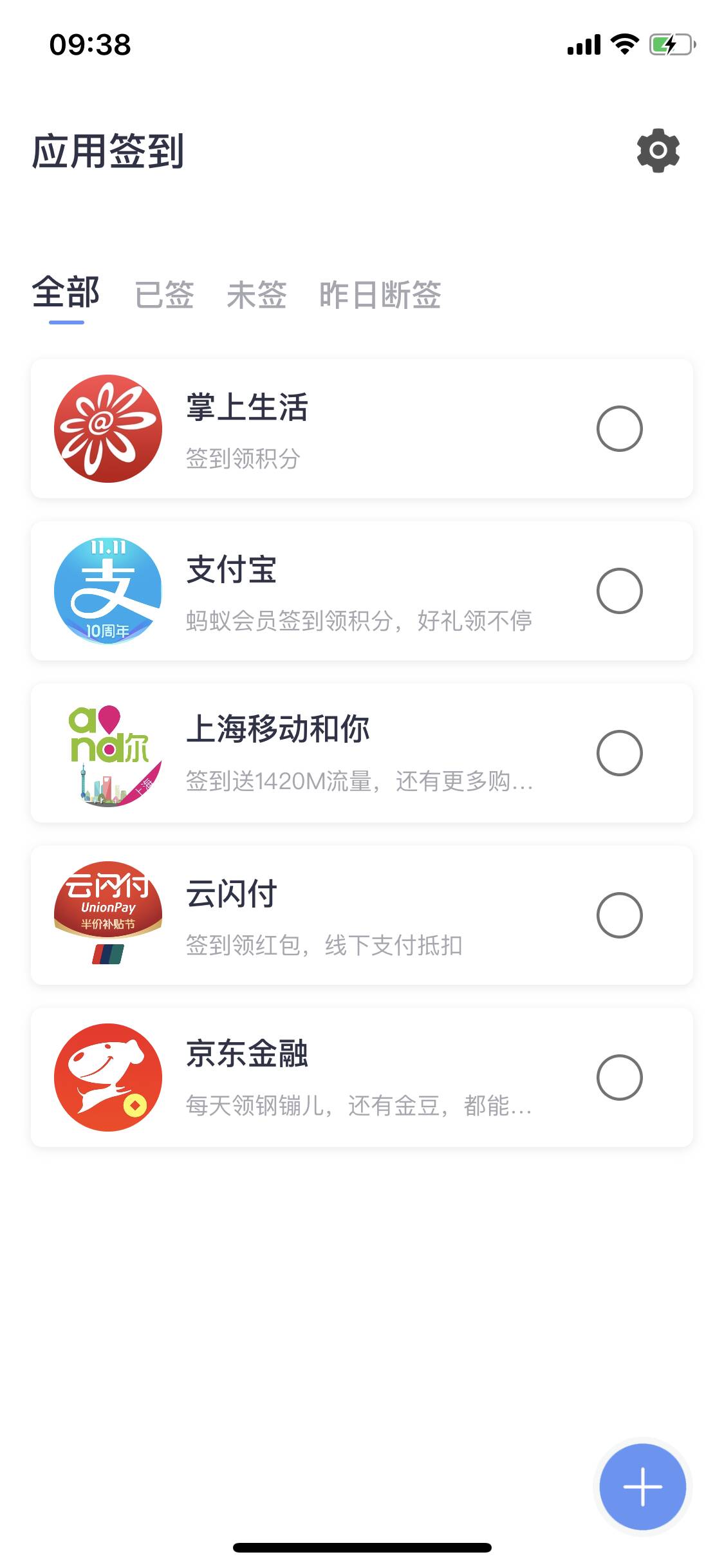Mark 京东金融 as checked in

tap(619, 1078)
